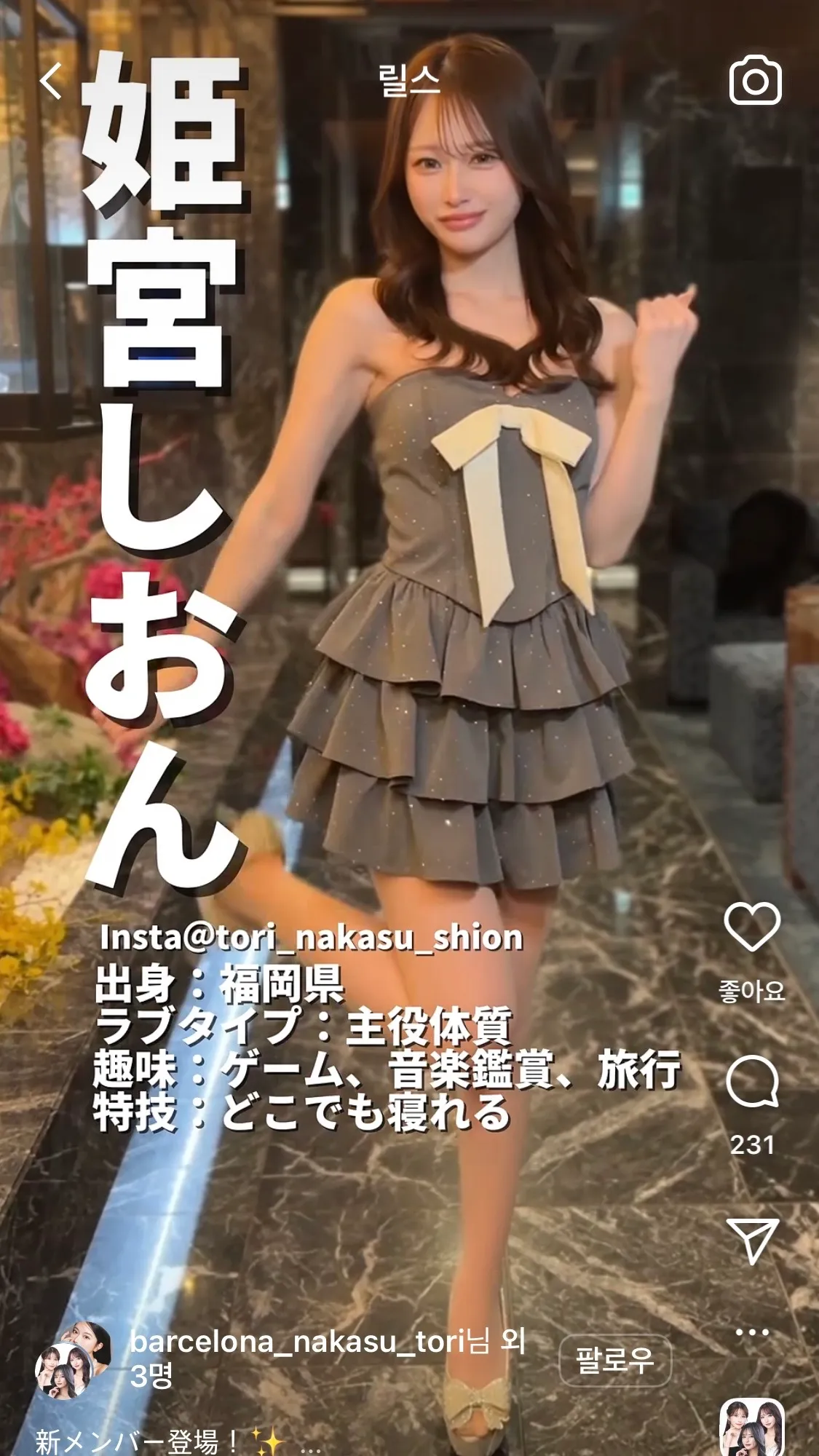Like this reel with the heart icon
Image resolution: width=819 pixels, height=1456 pixels.
pos(752,926)
